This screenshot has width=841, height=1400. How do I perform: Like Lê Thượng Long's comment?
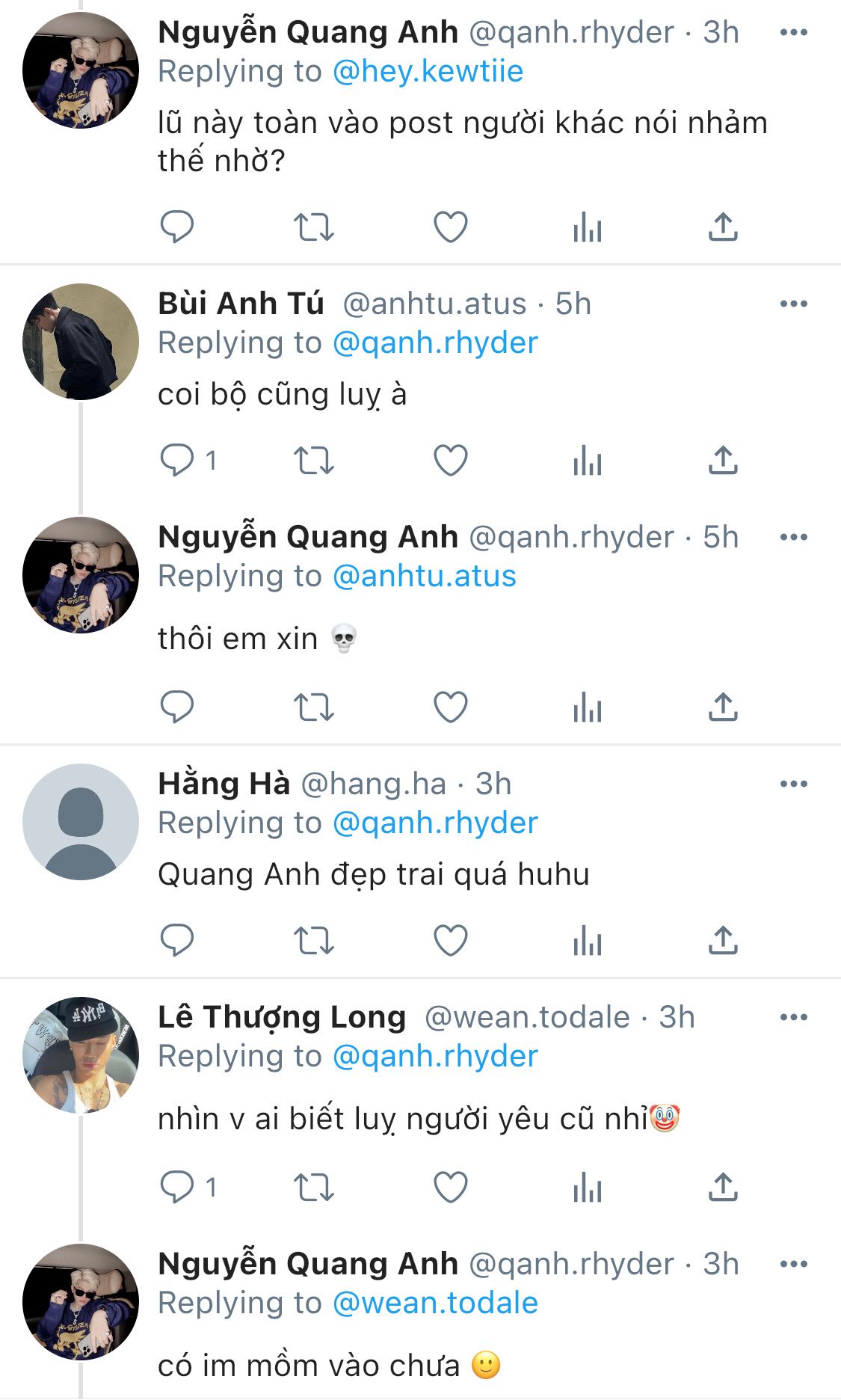tap(451, 1187)
